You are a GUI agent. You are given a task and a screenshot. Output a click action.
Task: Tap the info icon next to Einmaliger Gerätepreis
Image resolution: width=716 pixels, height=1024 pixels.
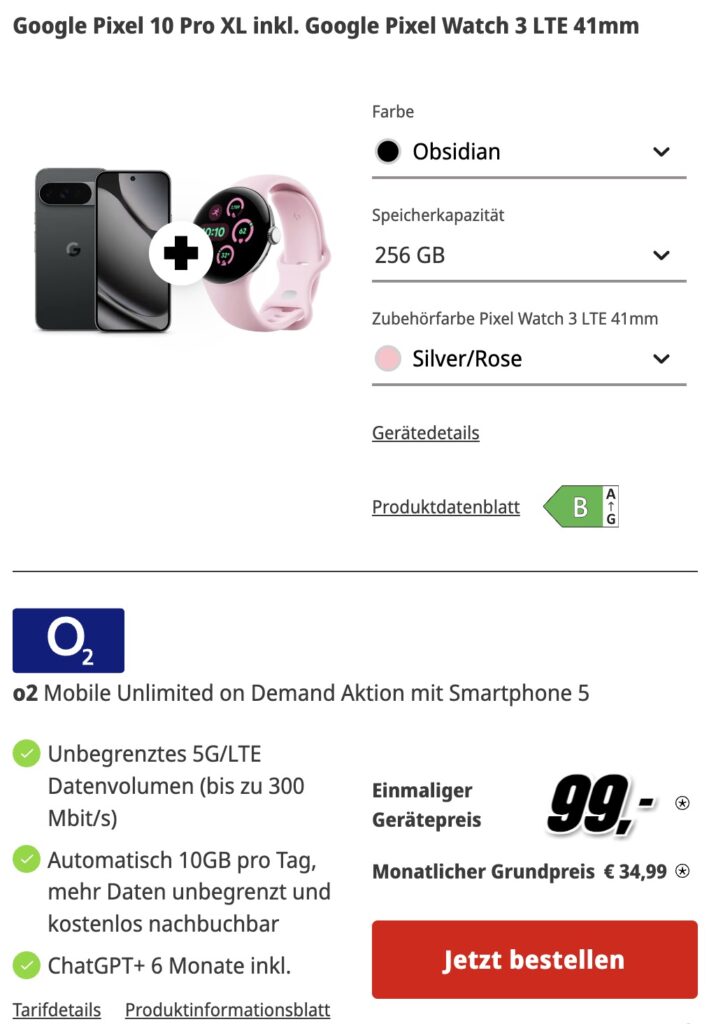click(683, 802)
